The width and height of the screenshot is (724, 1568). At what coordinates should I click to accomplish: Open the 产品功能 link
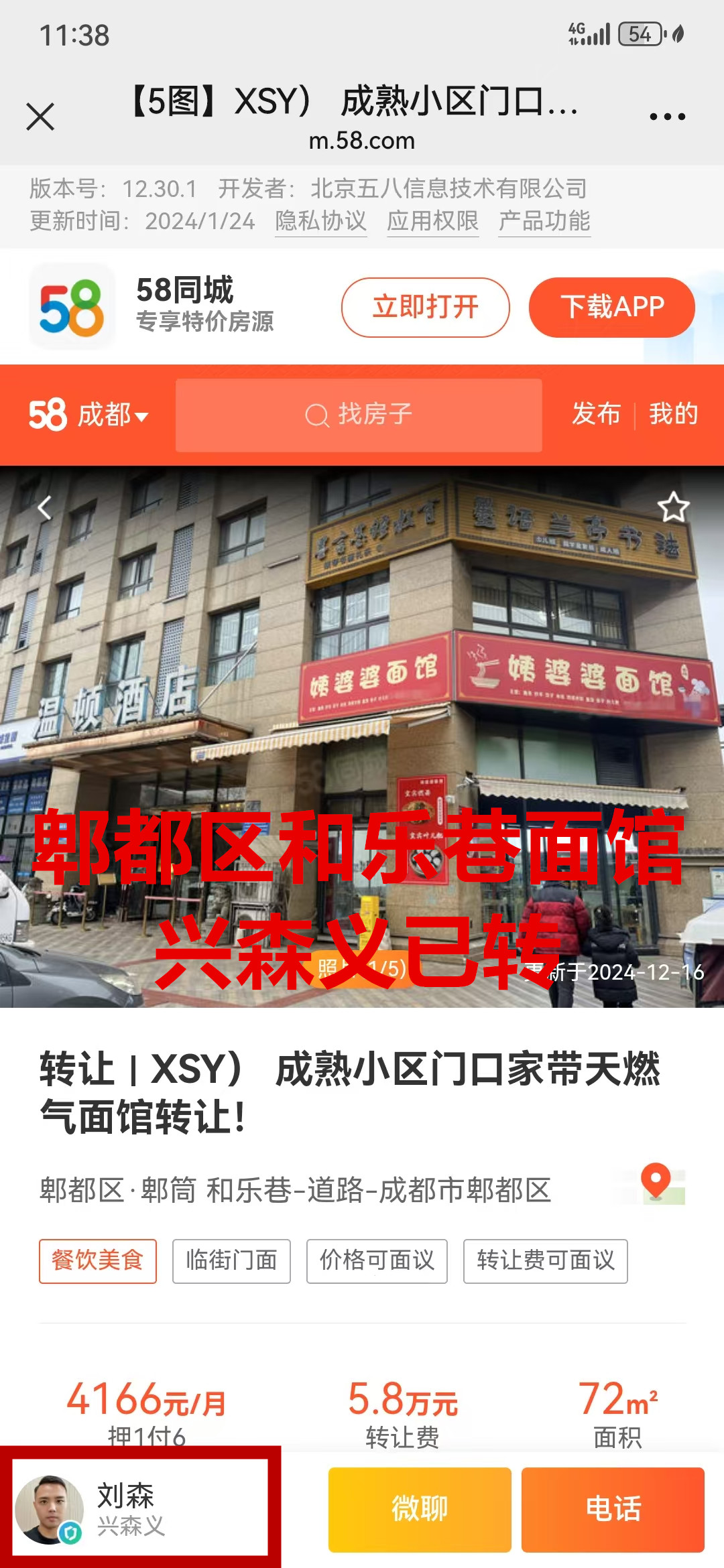(x=544, y=221)
